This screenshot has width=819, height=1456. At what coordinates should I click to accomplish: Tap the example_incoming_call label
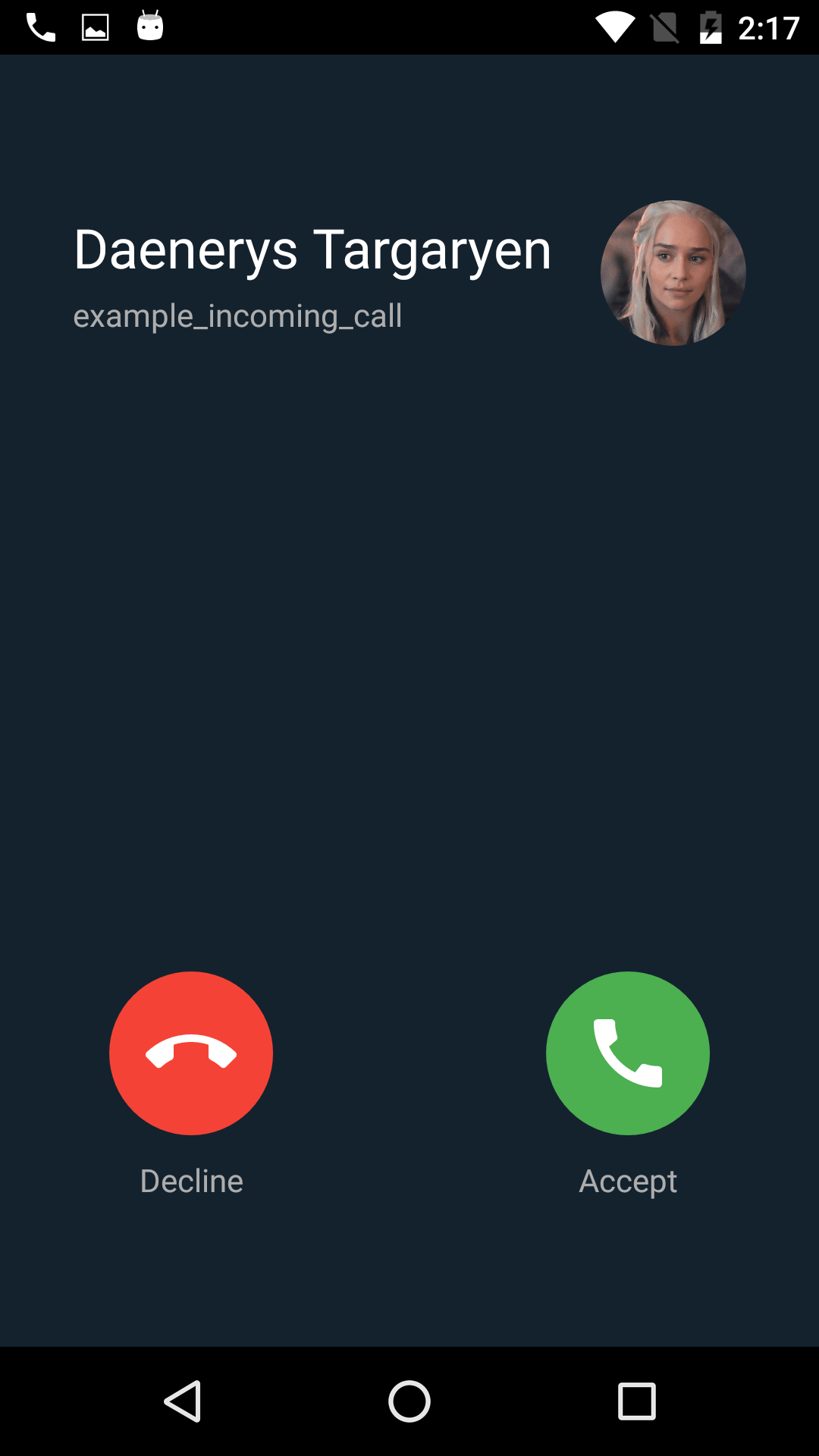click(x=237, y=316)
